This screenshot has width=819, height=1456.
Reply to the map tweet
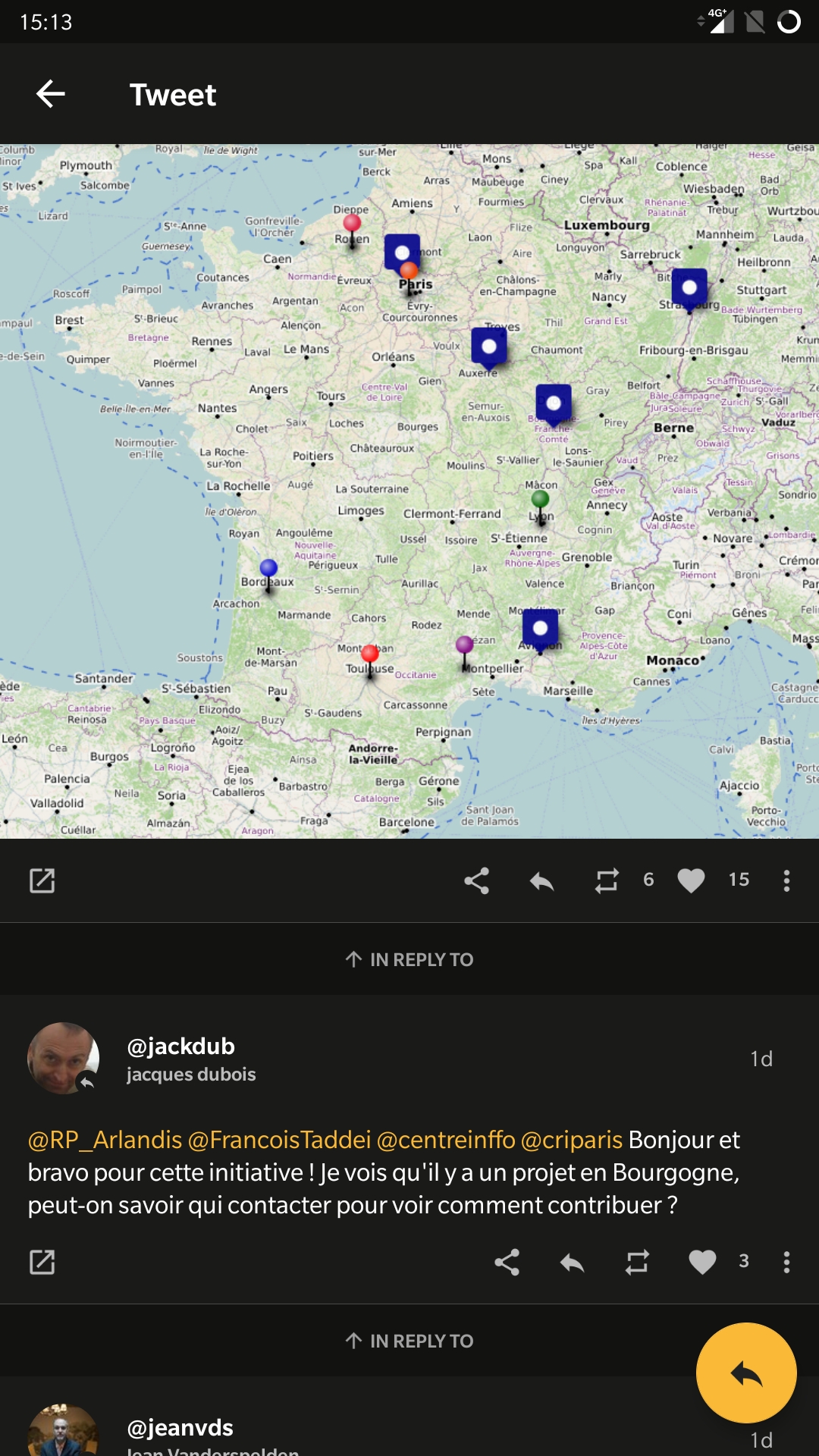tap(541, 880)
